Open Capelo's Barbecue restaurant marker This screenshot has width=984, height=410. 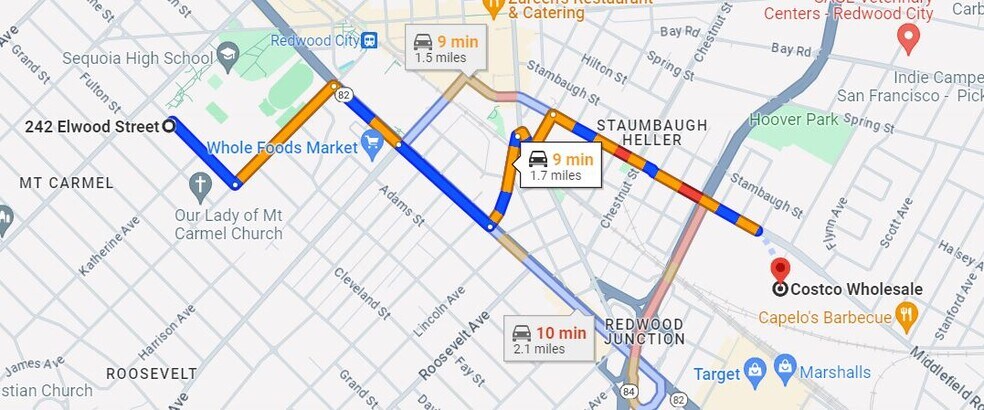click(907, 318)
